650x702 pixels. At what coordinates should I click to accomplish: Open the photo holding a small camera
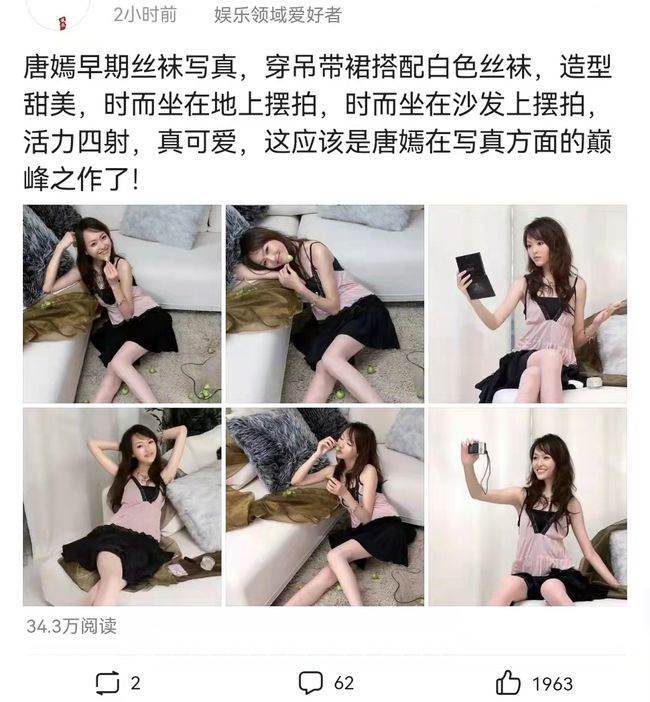pos(527,506)
